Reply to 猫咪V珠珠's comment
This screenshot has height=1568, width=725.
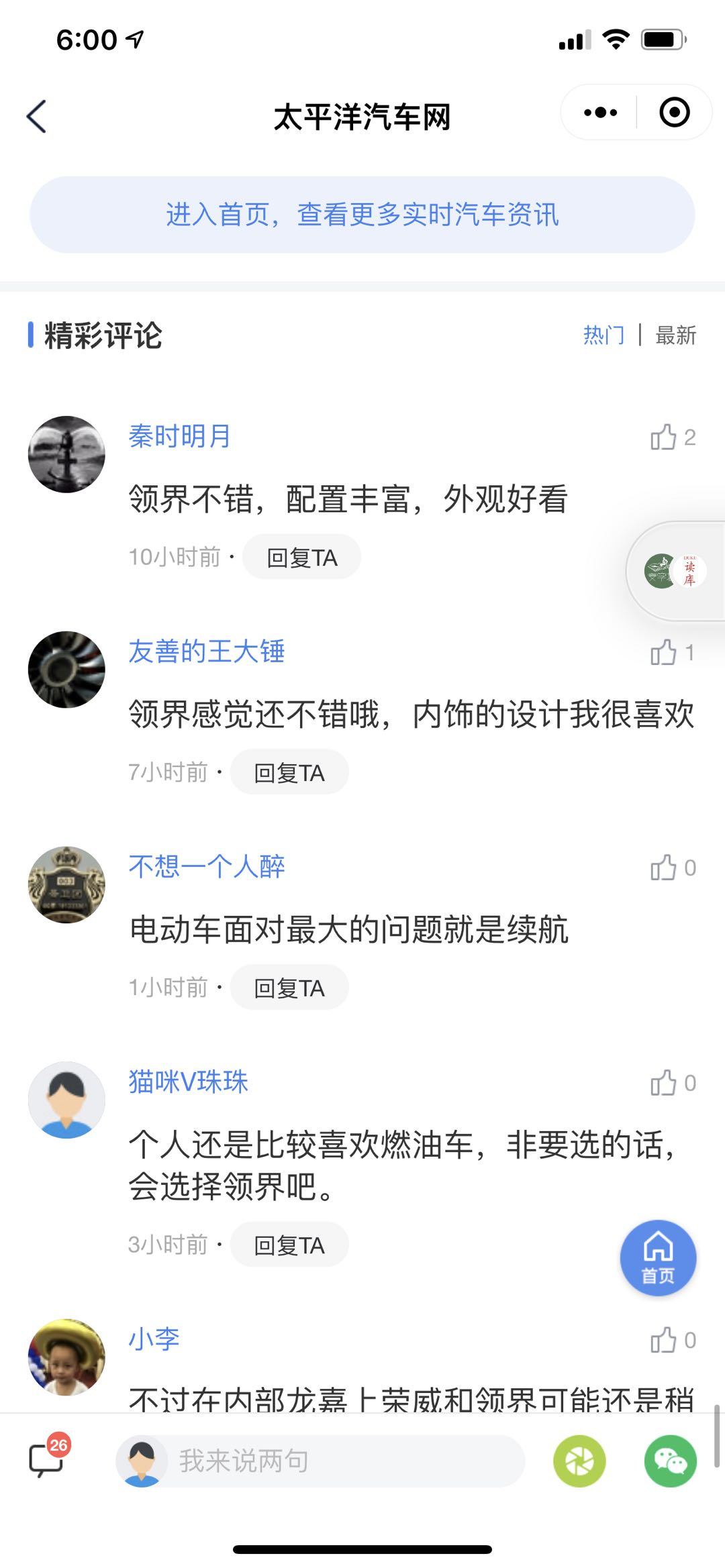289,1245
